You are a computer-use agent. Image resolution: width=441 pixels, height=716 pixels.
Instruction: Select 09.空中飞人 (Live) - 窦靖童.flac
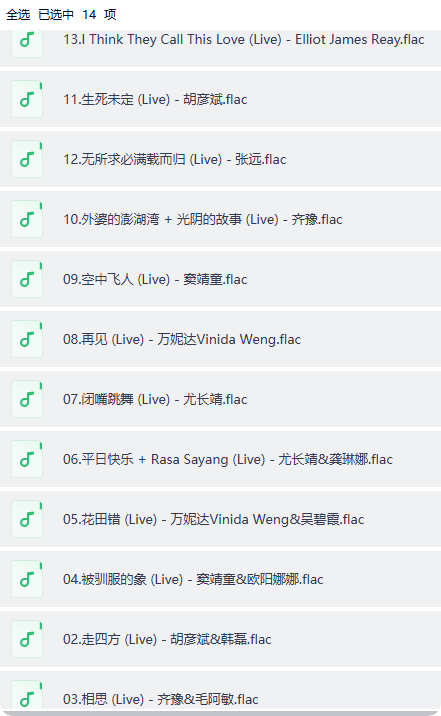click(220, 279)
